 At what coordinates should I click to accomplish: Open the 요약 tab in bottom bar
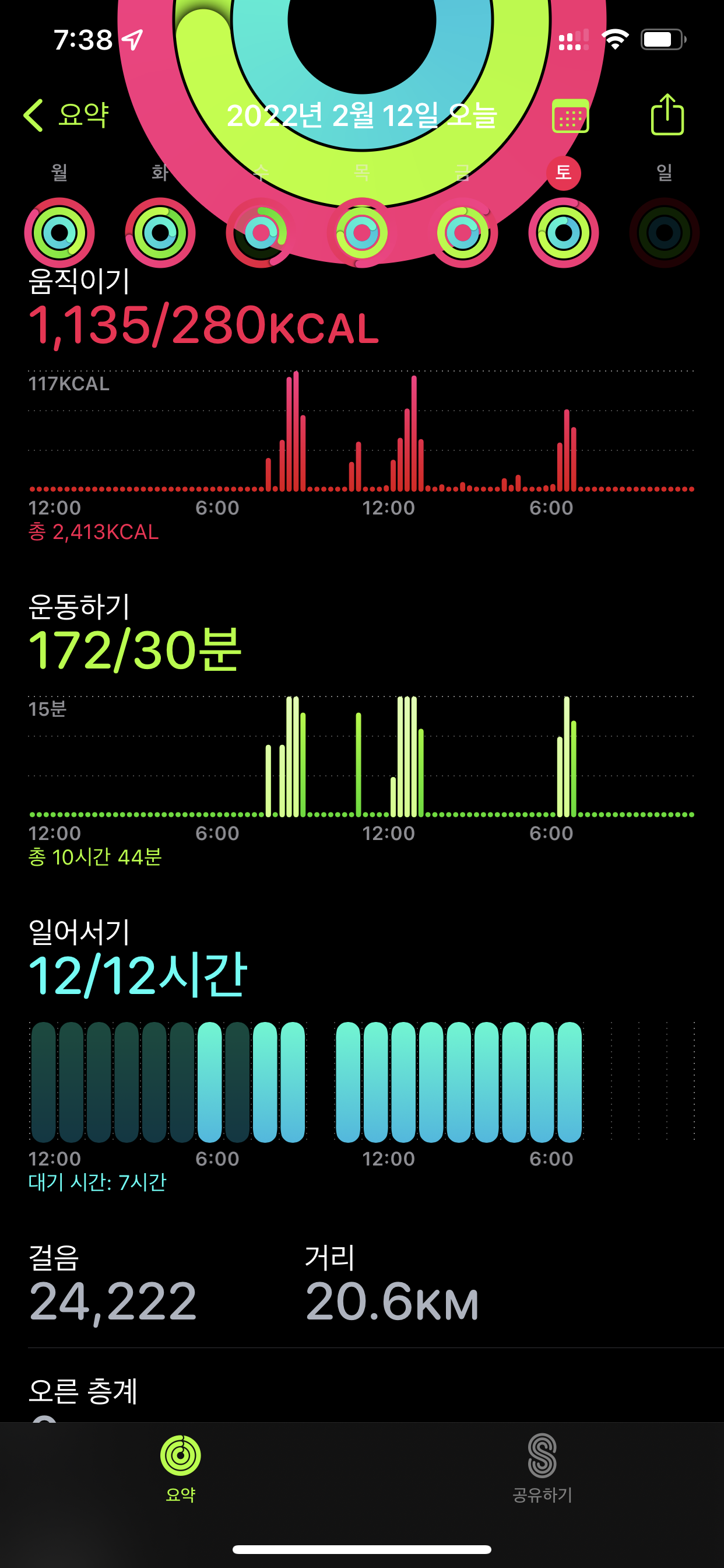[x=181, y=1468]
